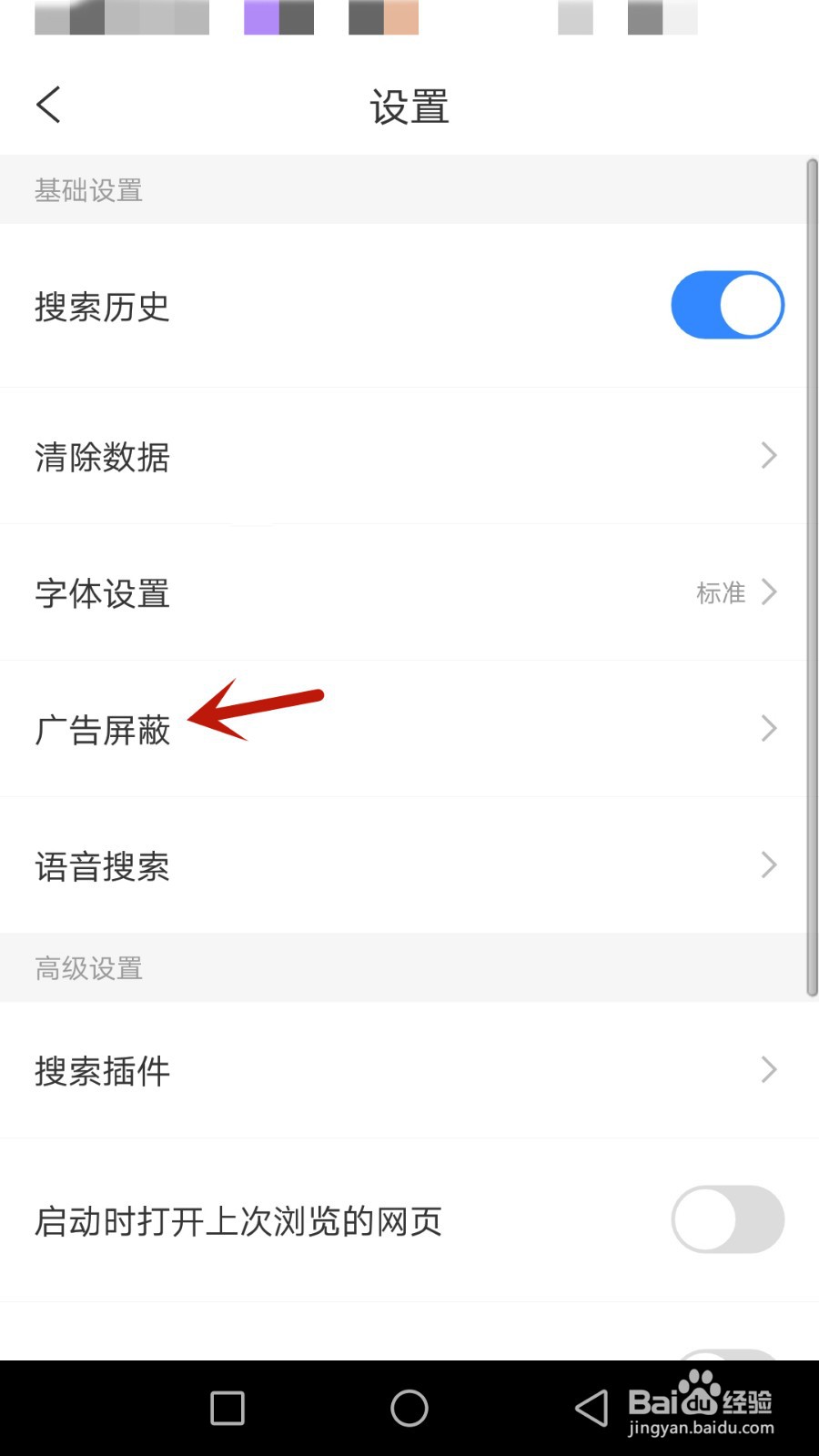Tap the Android back triangle button
This screenshot has width=819, height=1456.
[x=591, y=1407]
